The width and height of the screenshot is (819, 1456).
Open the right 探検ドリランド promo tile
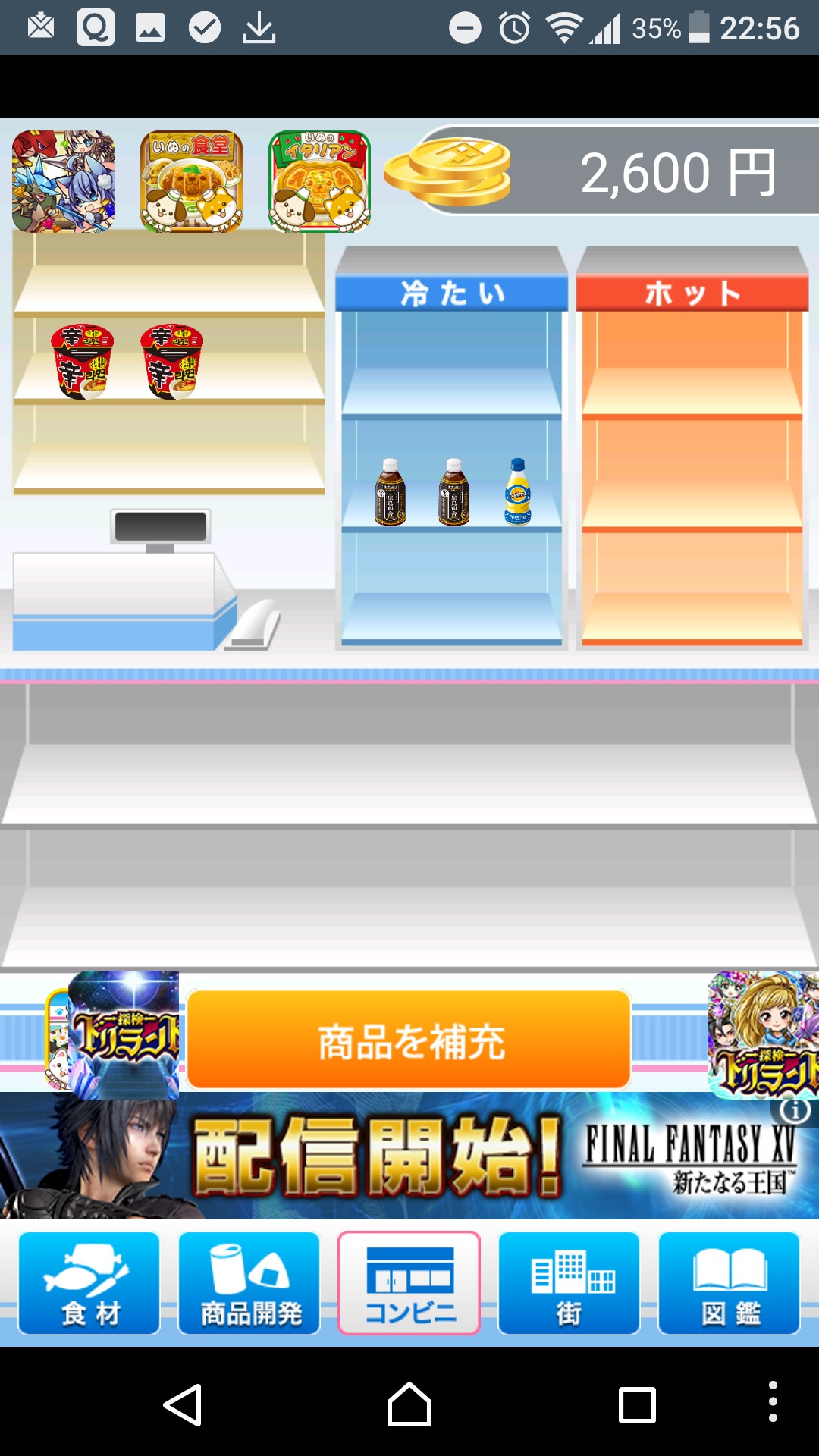(x=764, y=1034)
